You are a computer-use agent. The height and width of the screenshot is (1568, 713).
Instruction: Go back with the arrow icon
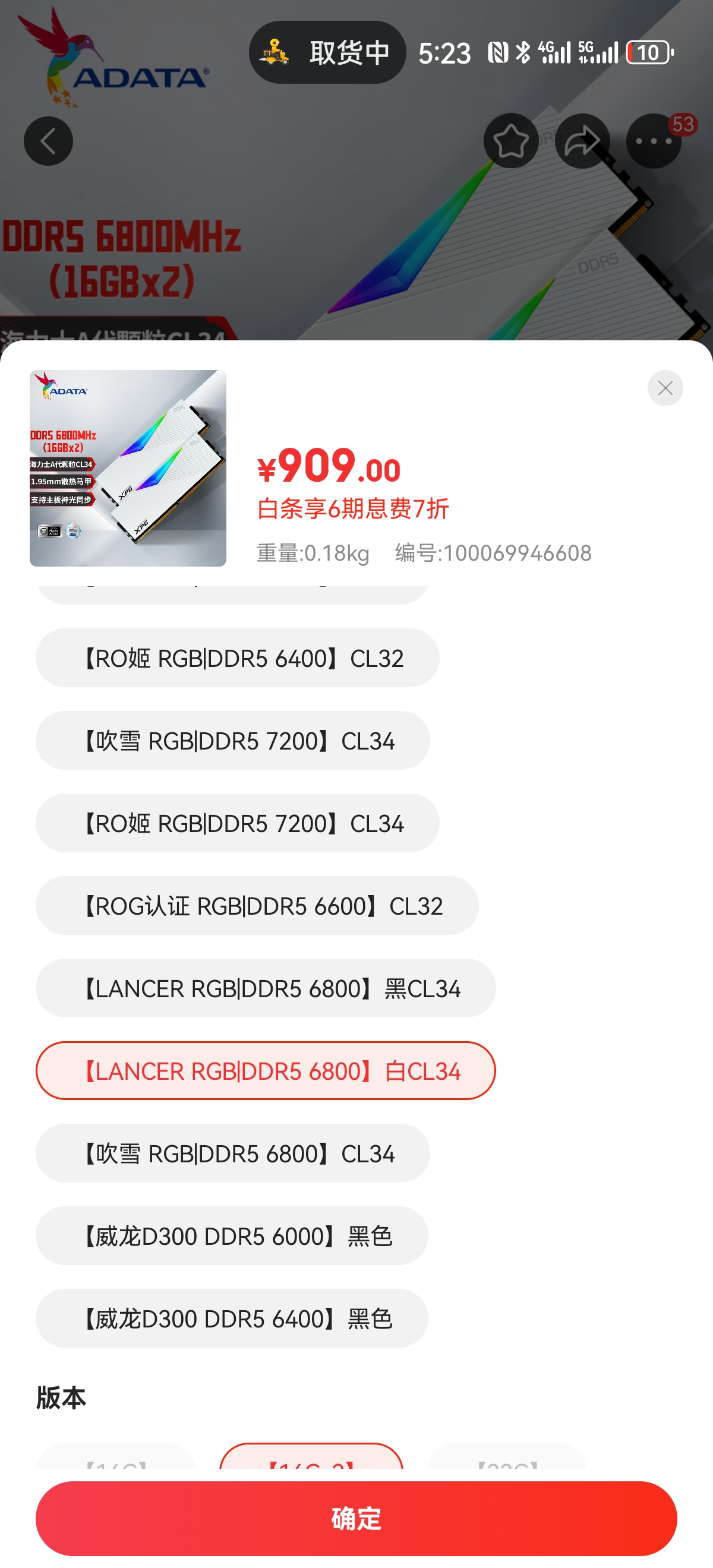click(x=48, y=141)
